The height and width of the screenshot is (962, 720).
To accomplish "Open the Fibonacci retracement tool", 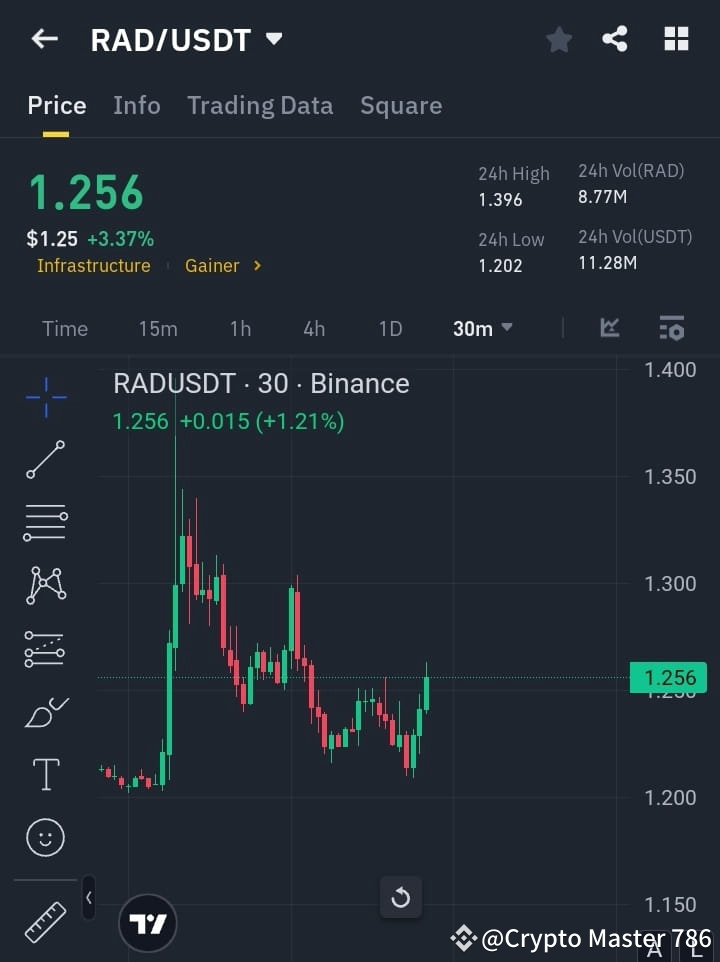I will (x=45, y=649).
